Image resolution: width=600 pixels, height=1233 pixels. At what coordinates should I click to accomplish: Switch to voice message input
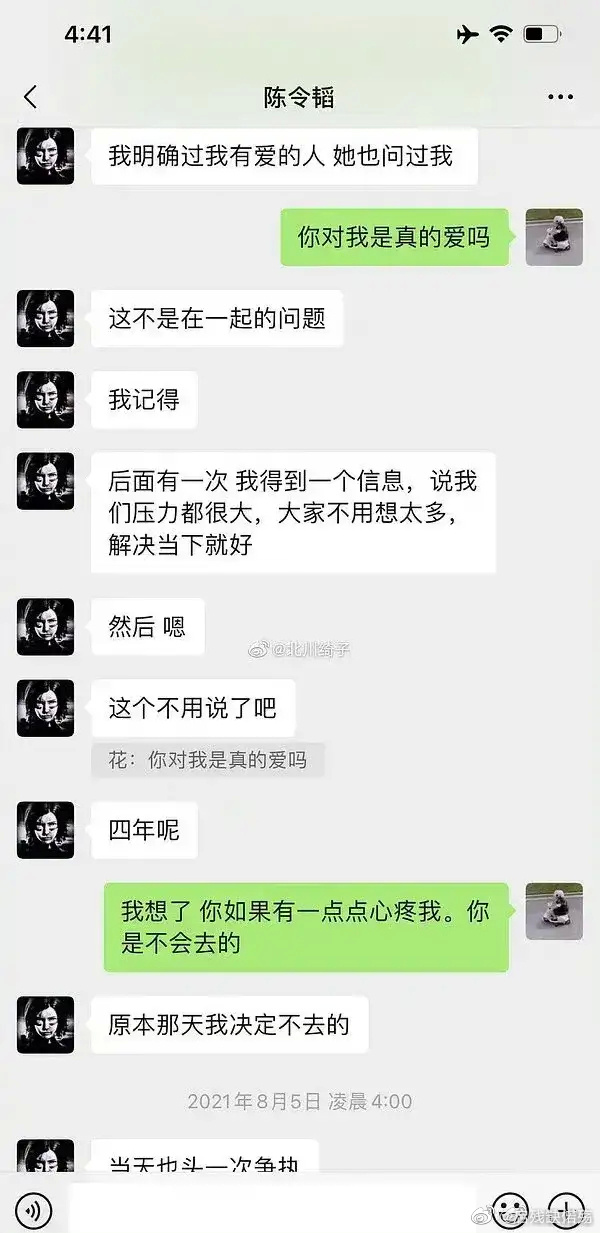pyautogui.click(x=34, y=1212)
